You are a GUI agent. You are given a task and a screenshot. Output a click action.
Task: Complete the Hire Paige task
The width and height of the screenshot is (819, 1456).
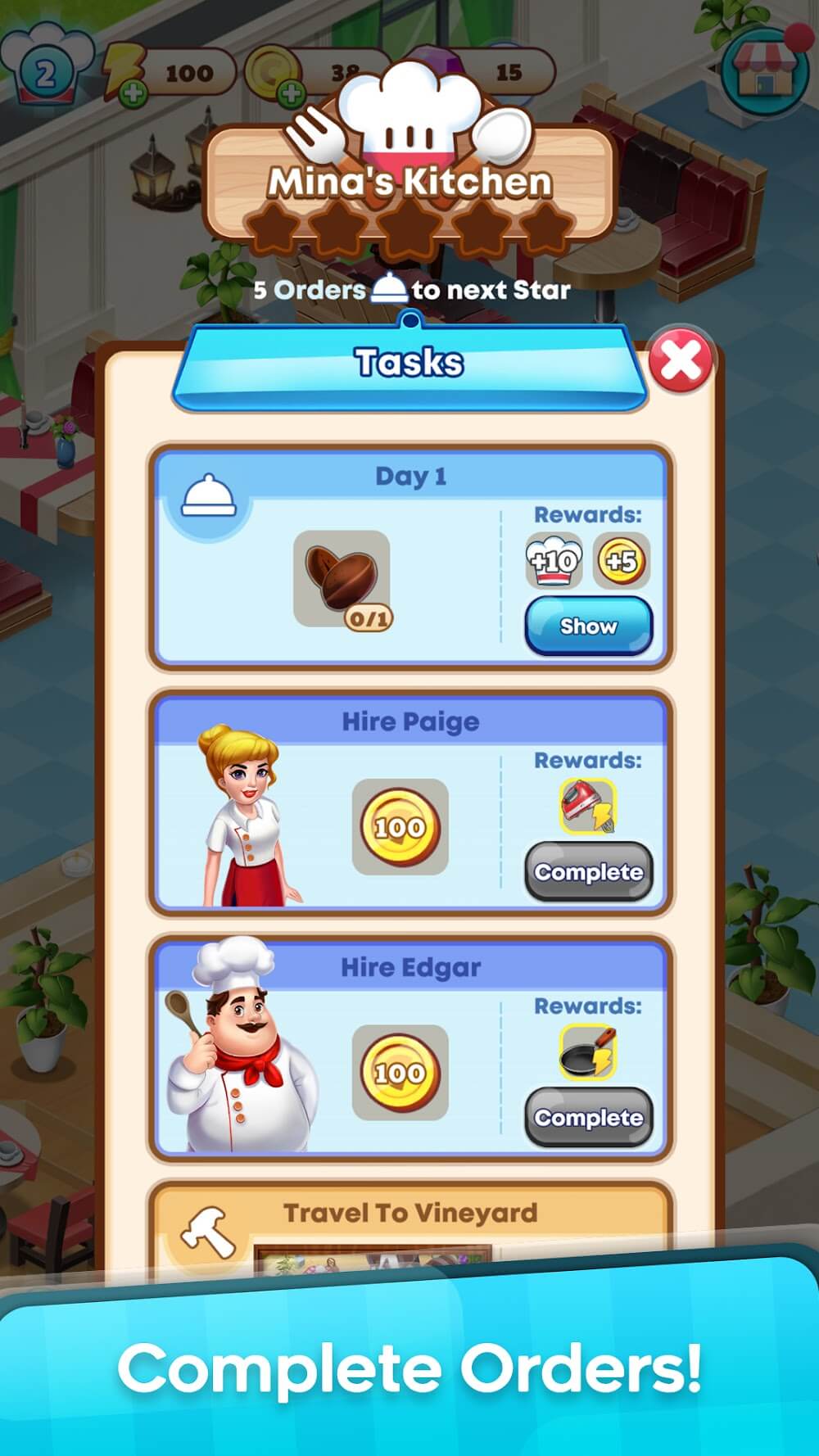tap(588, 872)
